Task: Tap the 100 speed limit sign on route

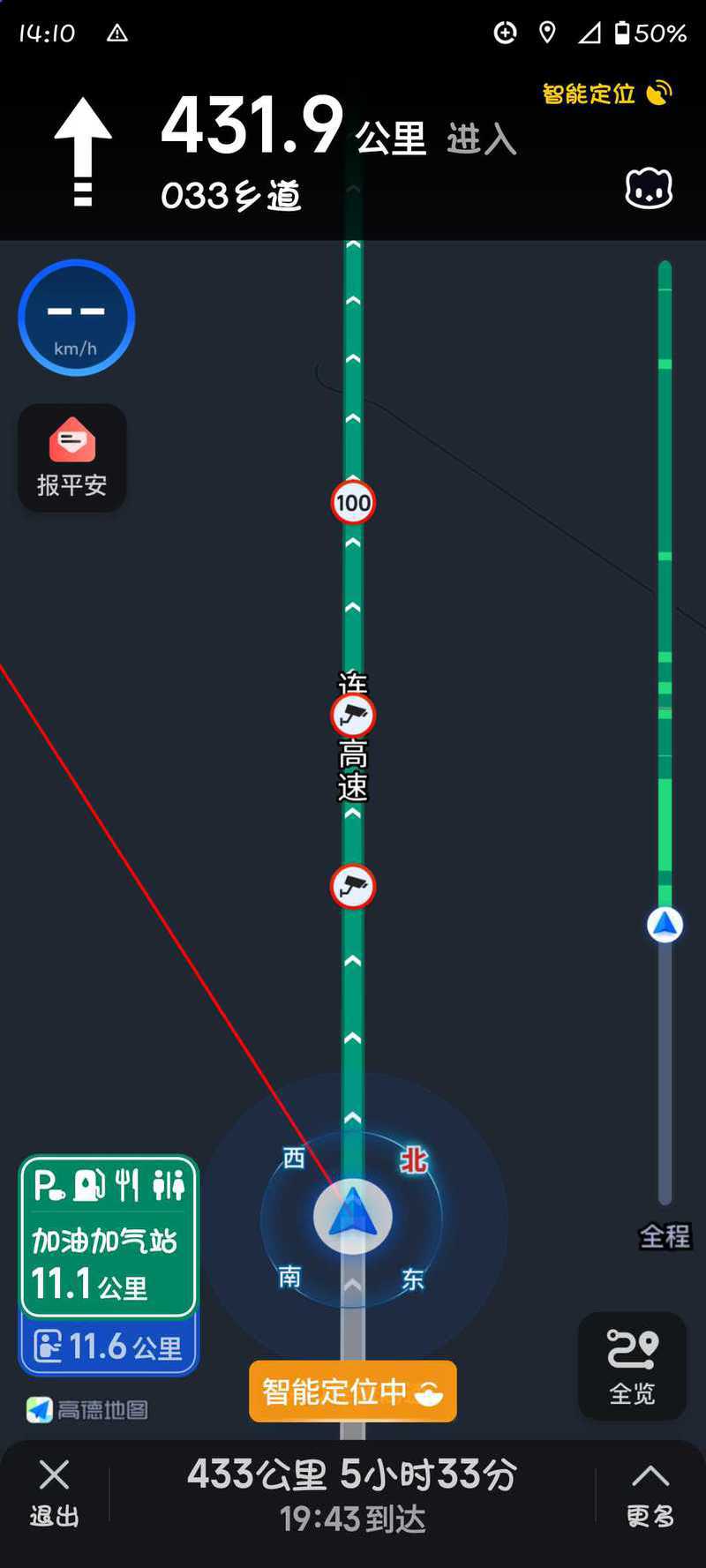Action: [353, 503]
